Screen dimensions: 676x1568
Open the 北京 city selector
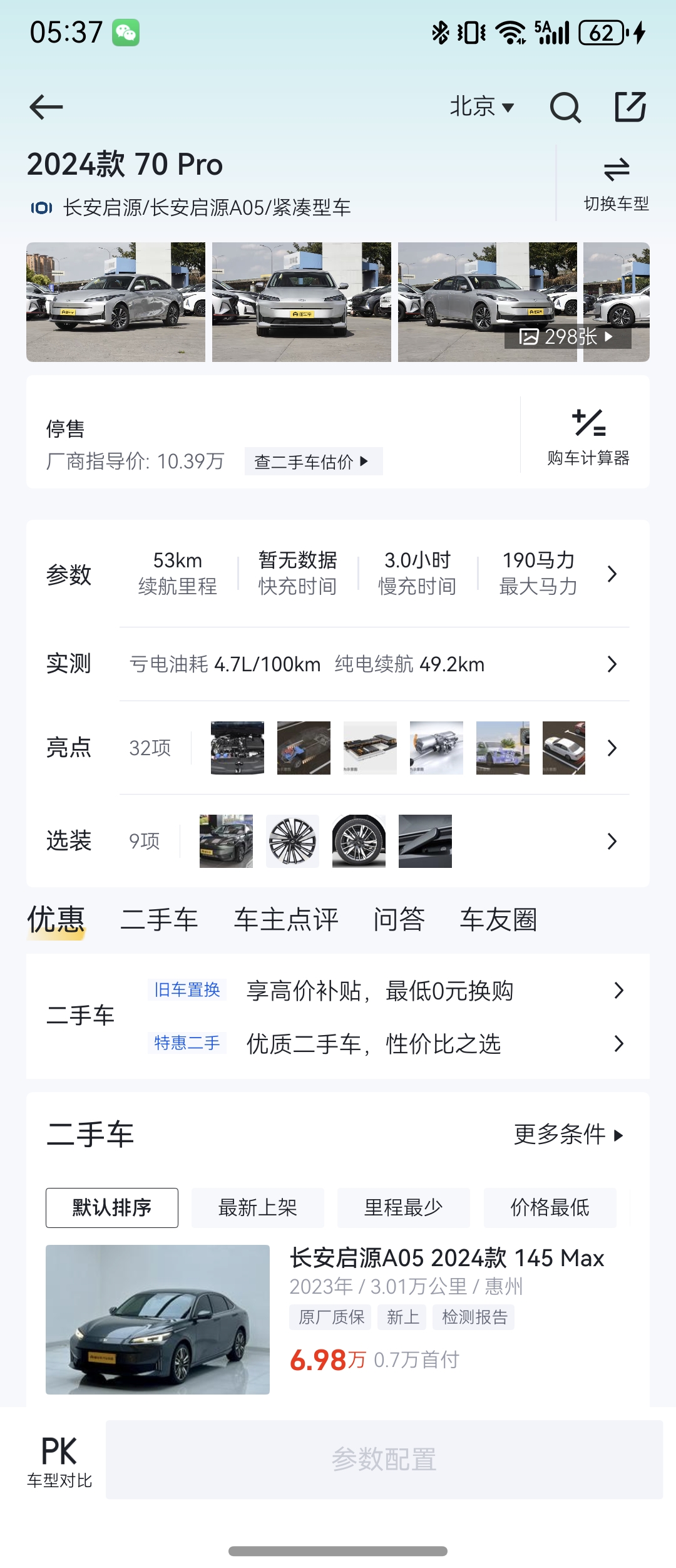pyautogui.click(x=481, y=106)
